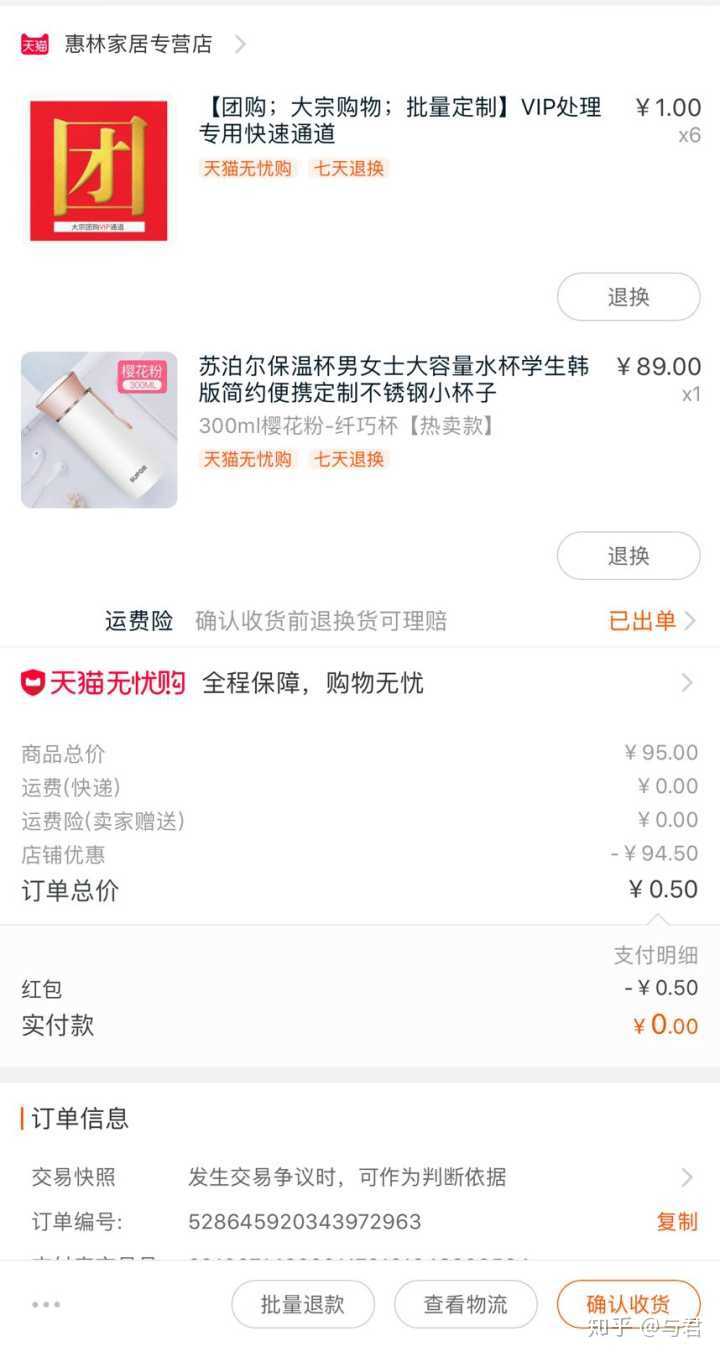Open the 交易快照 row
This screenshot has height=1357, width=720.
point(360,1177)
